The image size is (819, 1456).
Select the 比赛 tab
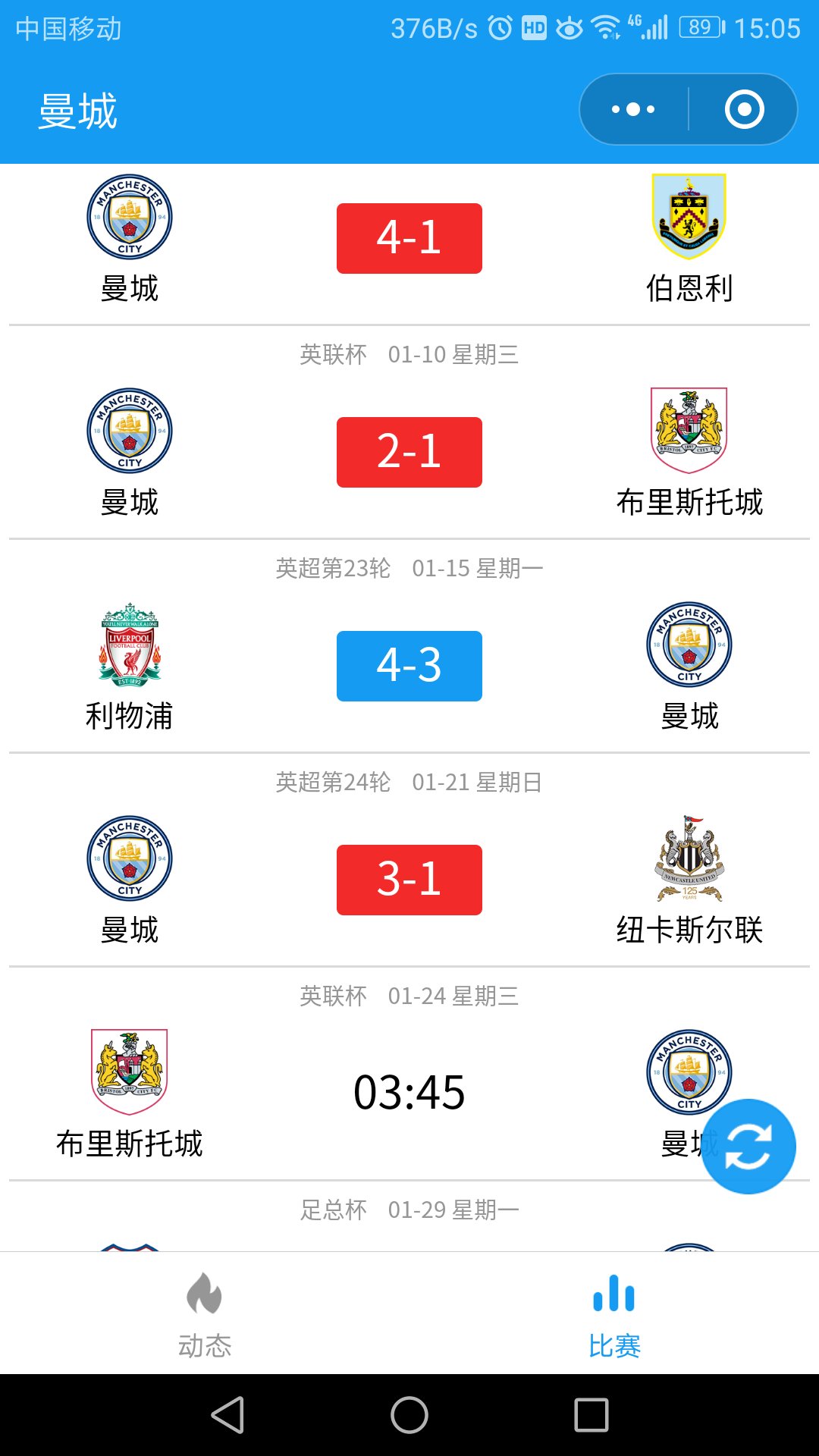pos(614,1313)
